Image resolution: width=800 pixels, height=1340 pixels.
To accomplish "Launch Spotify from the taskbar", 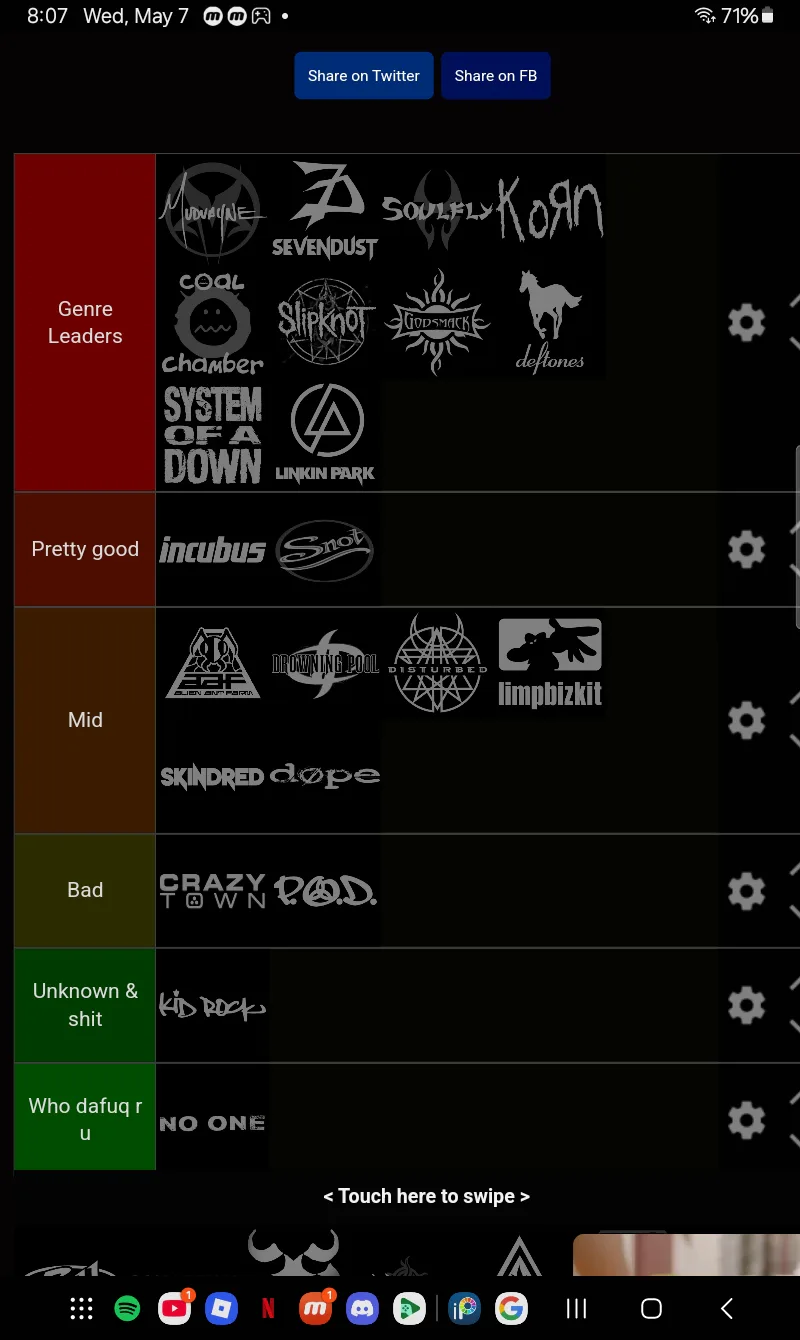I will click(127, 1308).
